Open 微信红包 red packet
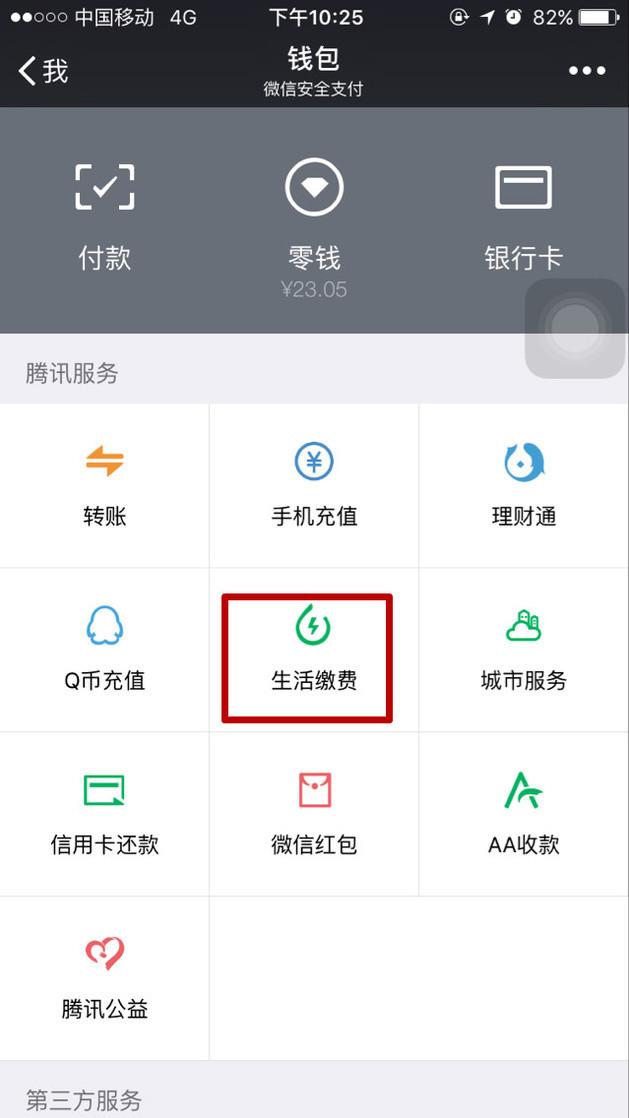The image size is (629, 1118). click(x=314, y=814)
